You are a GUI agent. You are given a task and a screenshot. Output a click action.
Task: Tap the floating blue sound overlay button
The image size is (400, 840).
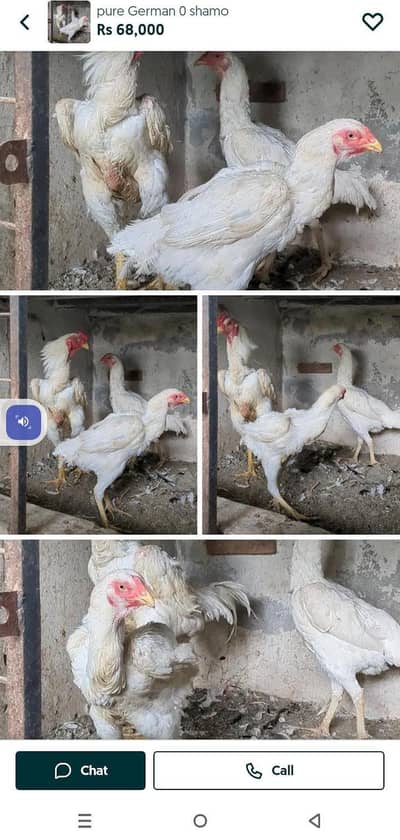click(x=23, y=422)
